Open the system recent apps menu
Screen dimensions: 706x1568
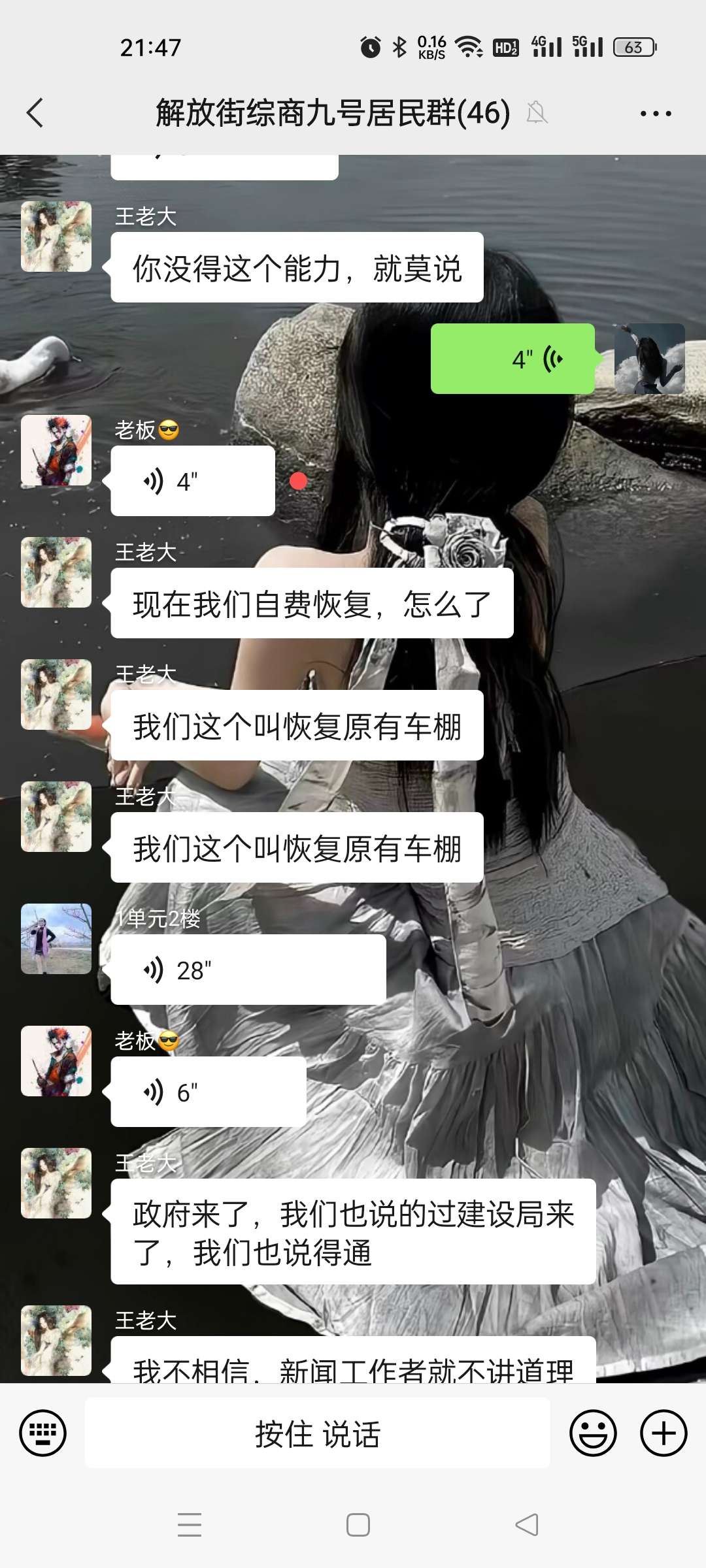190,1525
